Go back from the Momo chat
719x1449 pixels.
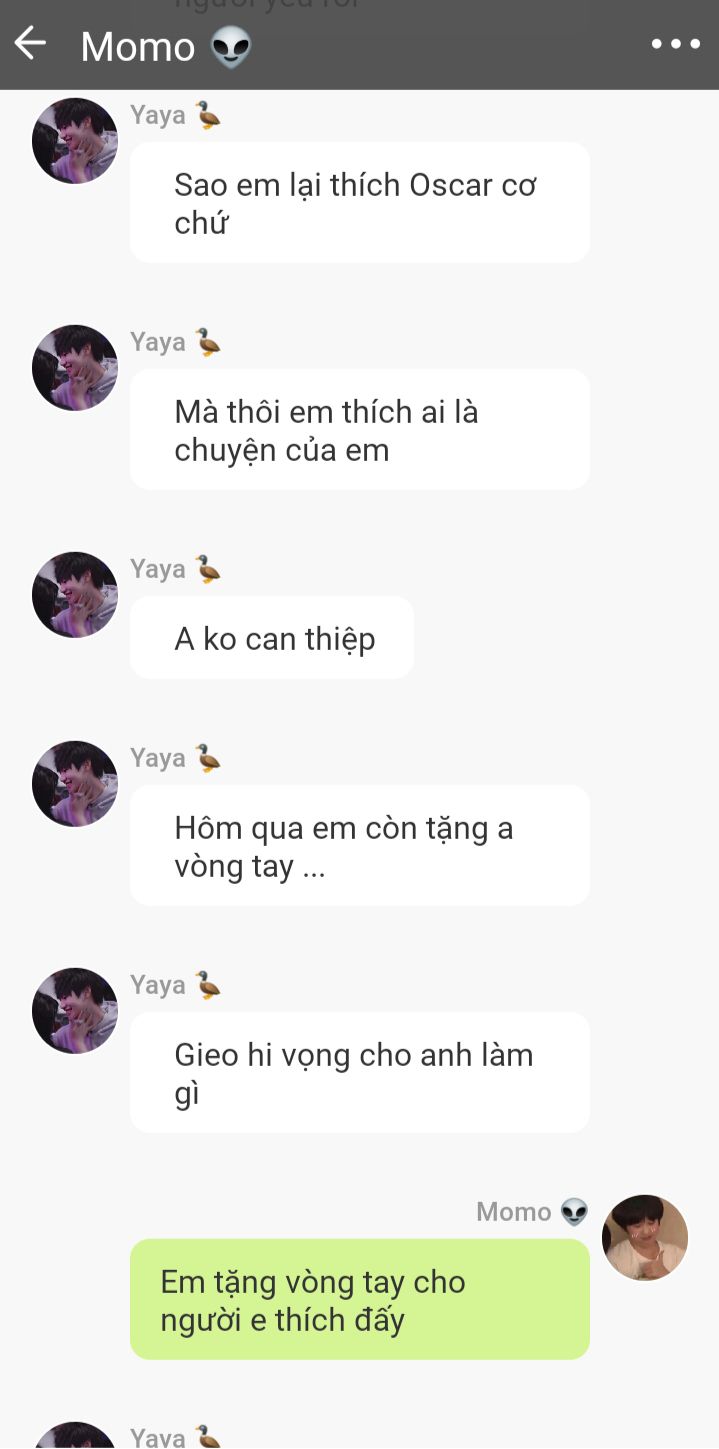30,43
